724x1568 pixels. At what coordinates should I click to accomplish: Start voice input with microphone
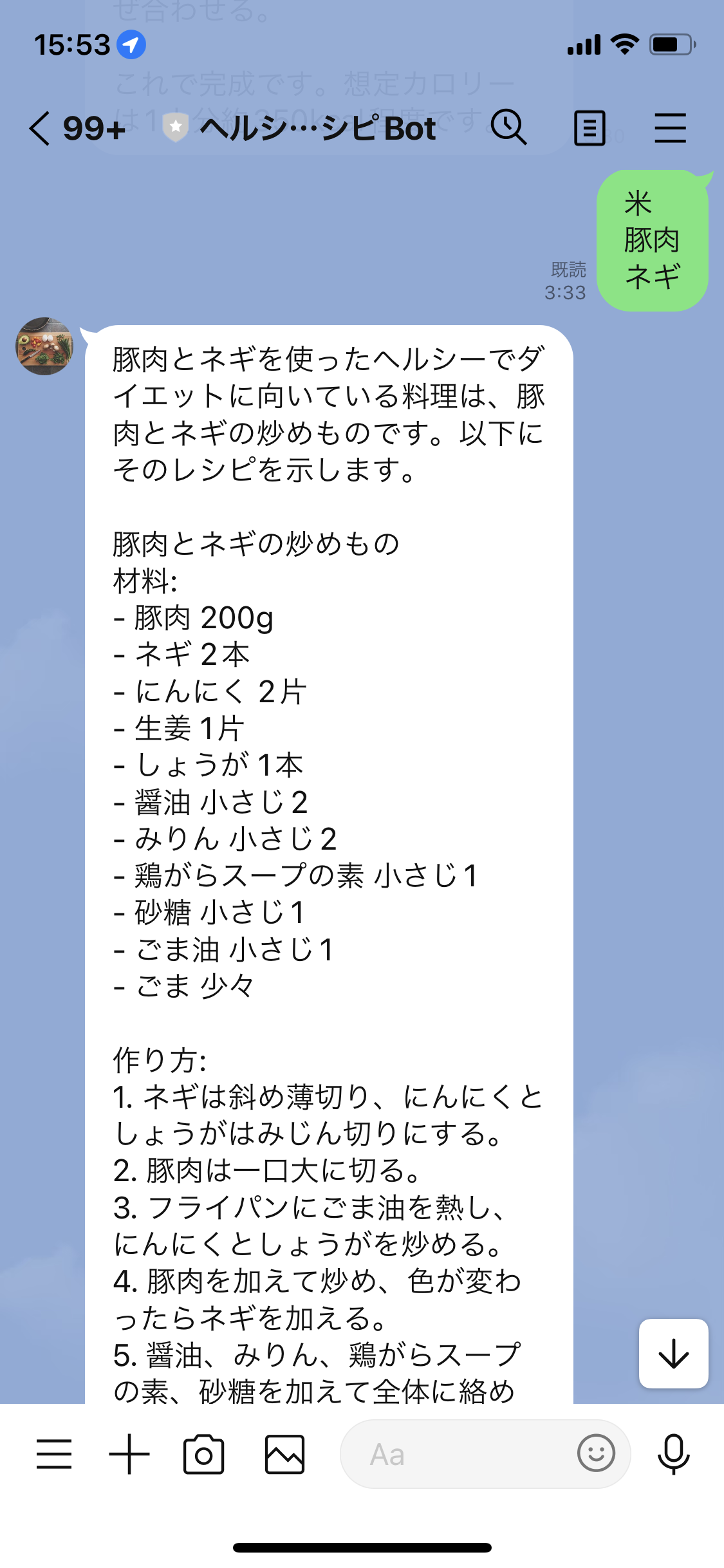point(673,1454)
